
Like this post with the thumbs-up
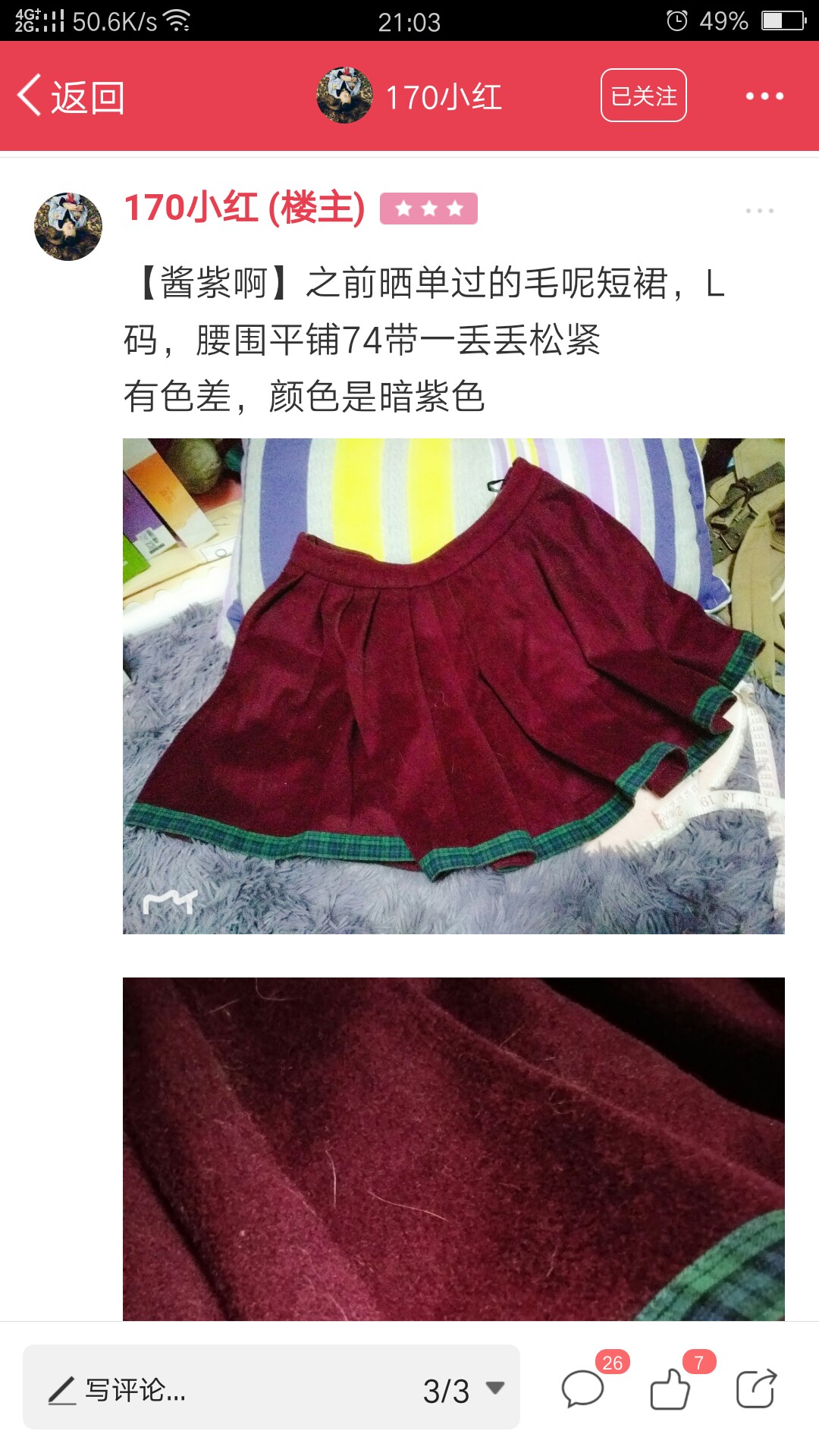click(670, 1389)
